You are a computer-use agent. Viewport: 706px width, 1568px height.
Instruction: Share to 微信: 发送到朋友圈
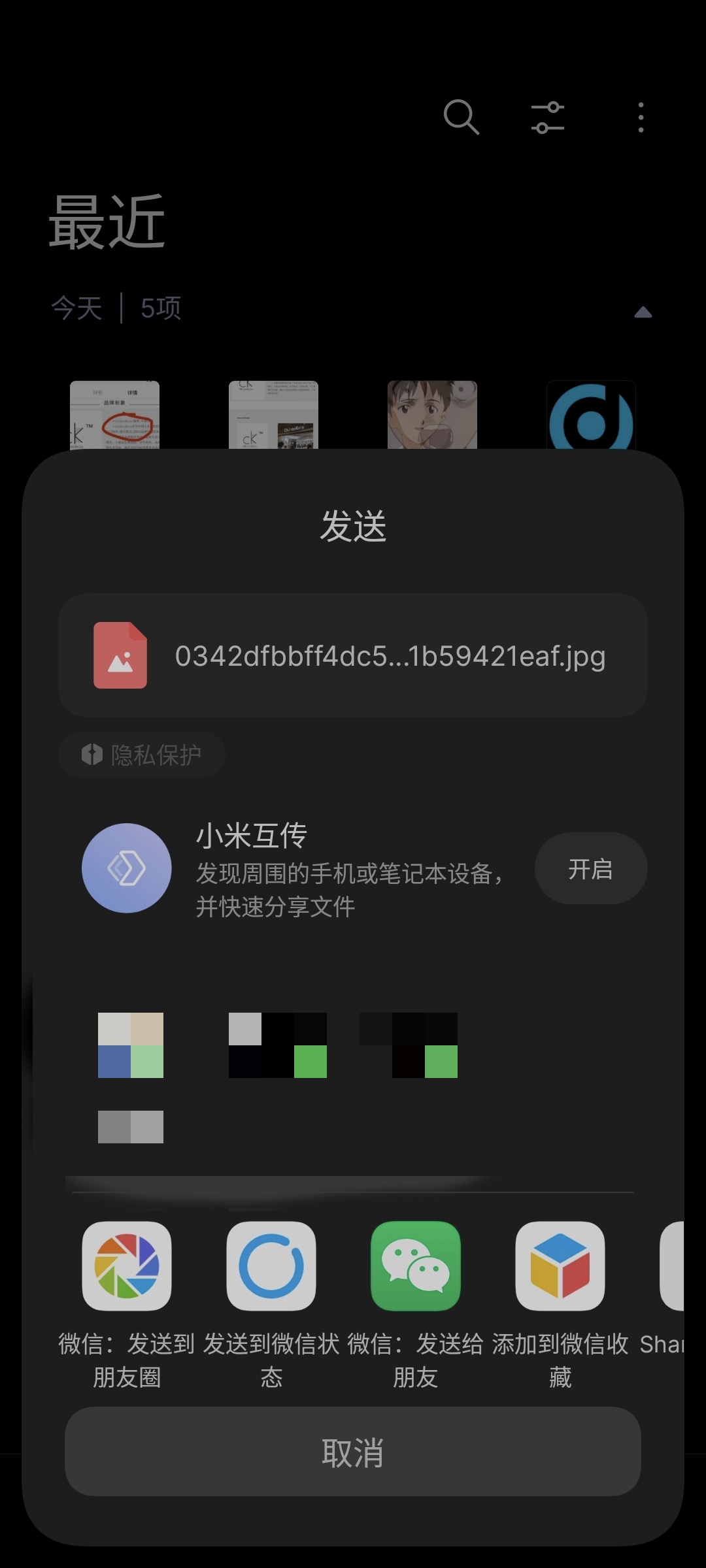click(x=127, y=1266)
